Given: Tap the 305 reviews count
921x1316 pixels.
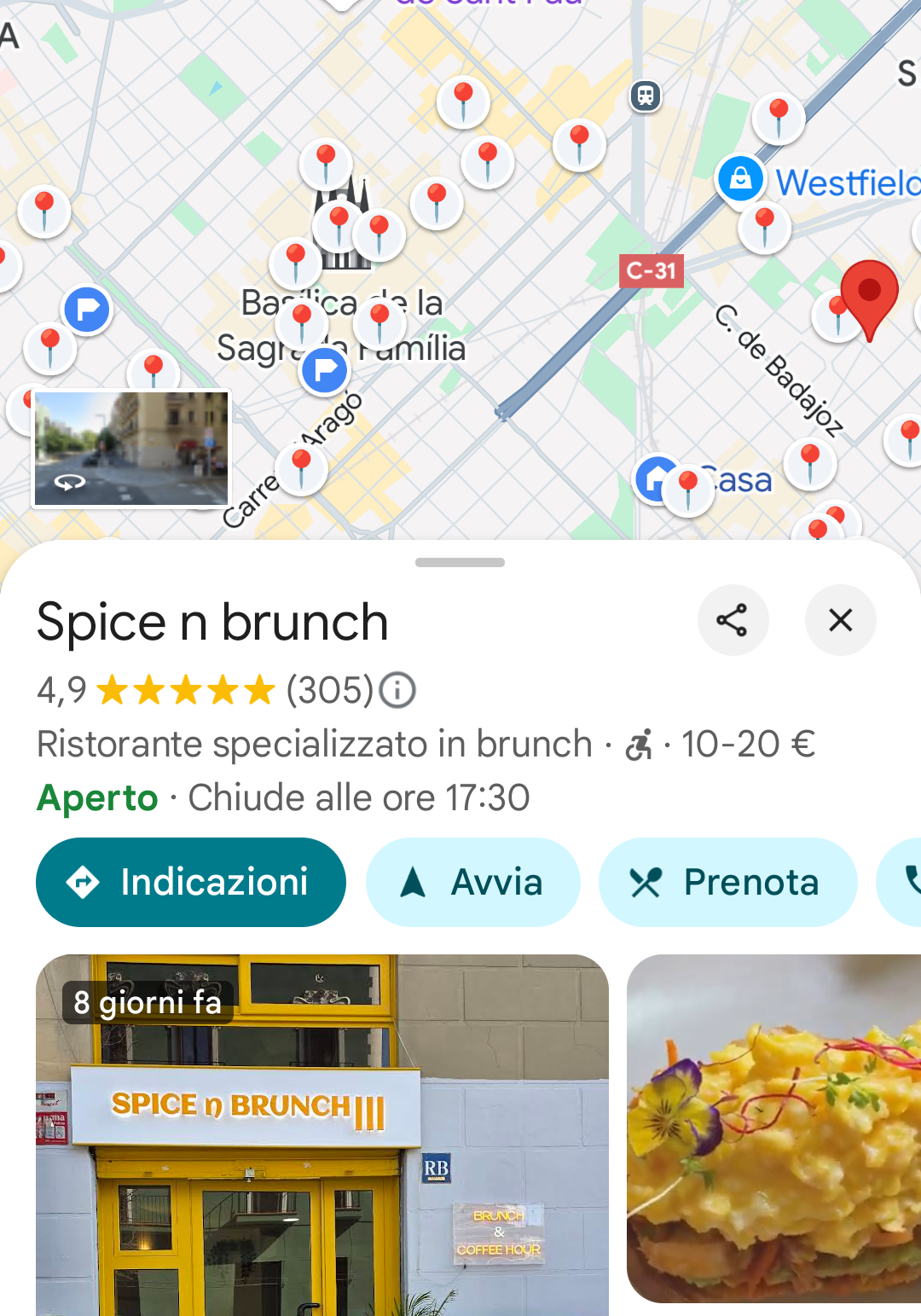Looking at the screenshot, I should (x=328, y=691).
